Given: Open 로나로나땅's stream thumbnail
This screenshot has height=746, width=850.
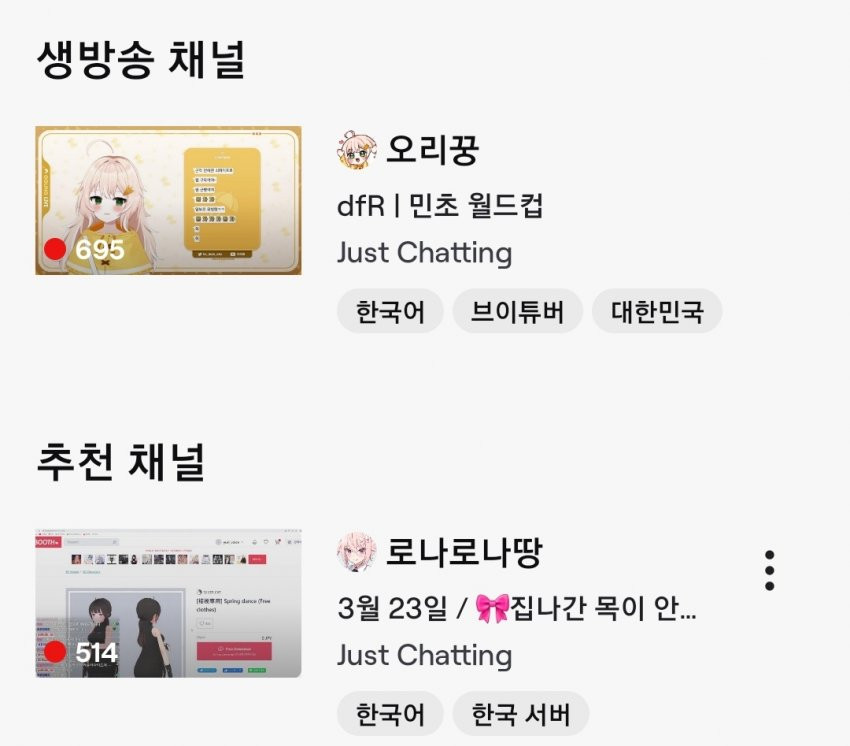Looking at the screenshot, I should coord(168,603).
